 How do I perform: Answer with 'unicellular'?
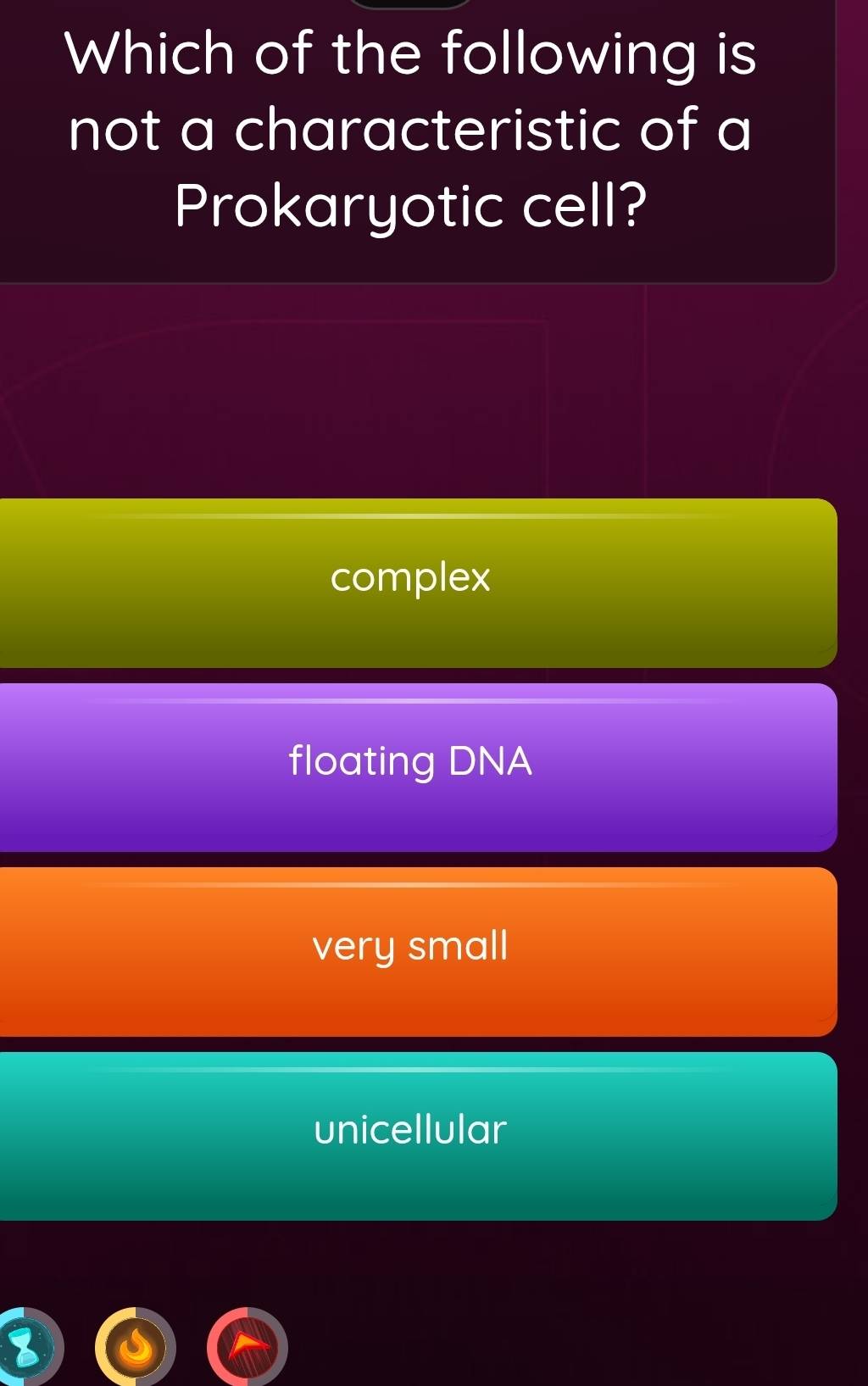click(411, 1136)
